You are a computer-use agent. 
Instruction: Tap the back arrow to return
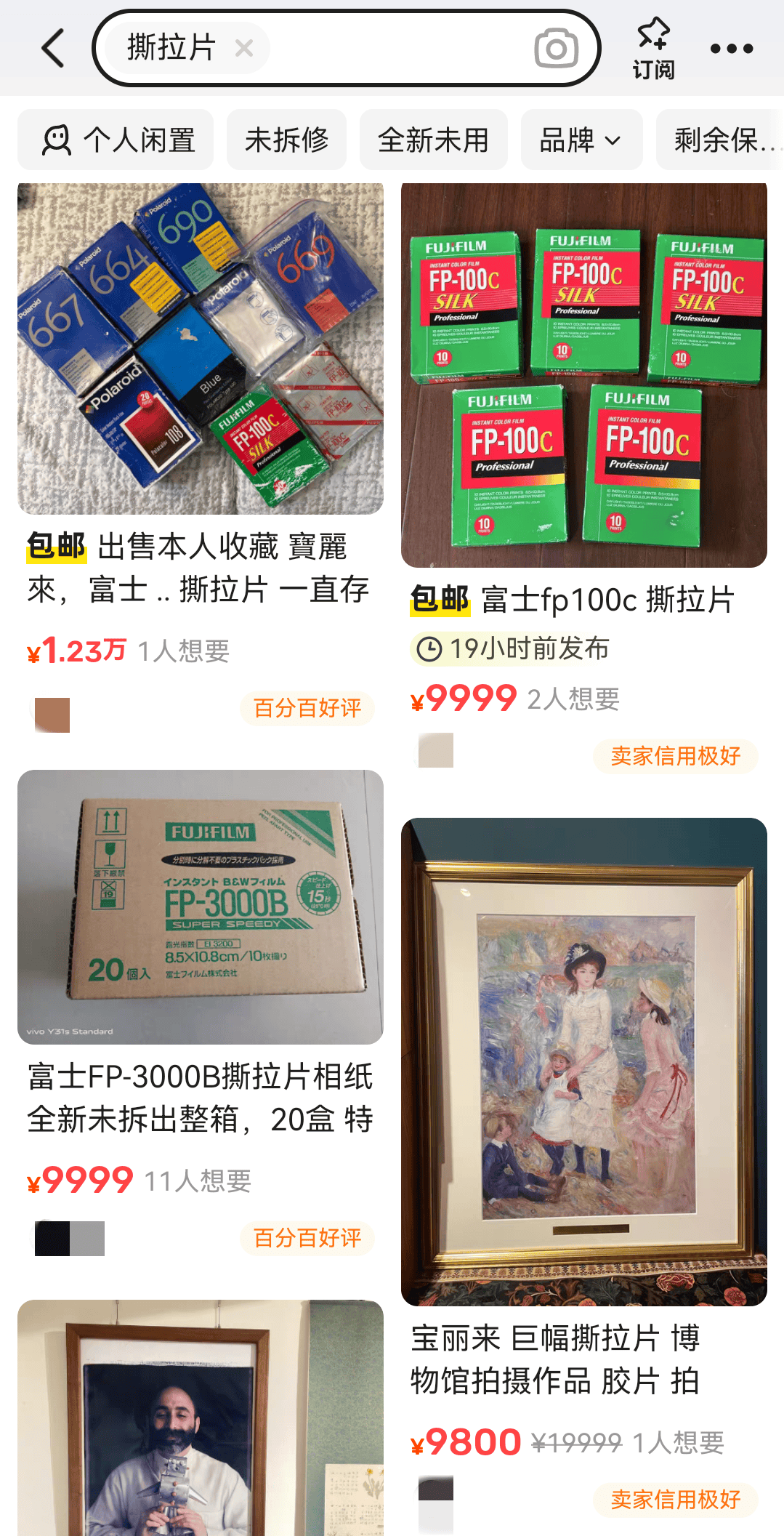coord(52,48)
